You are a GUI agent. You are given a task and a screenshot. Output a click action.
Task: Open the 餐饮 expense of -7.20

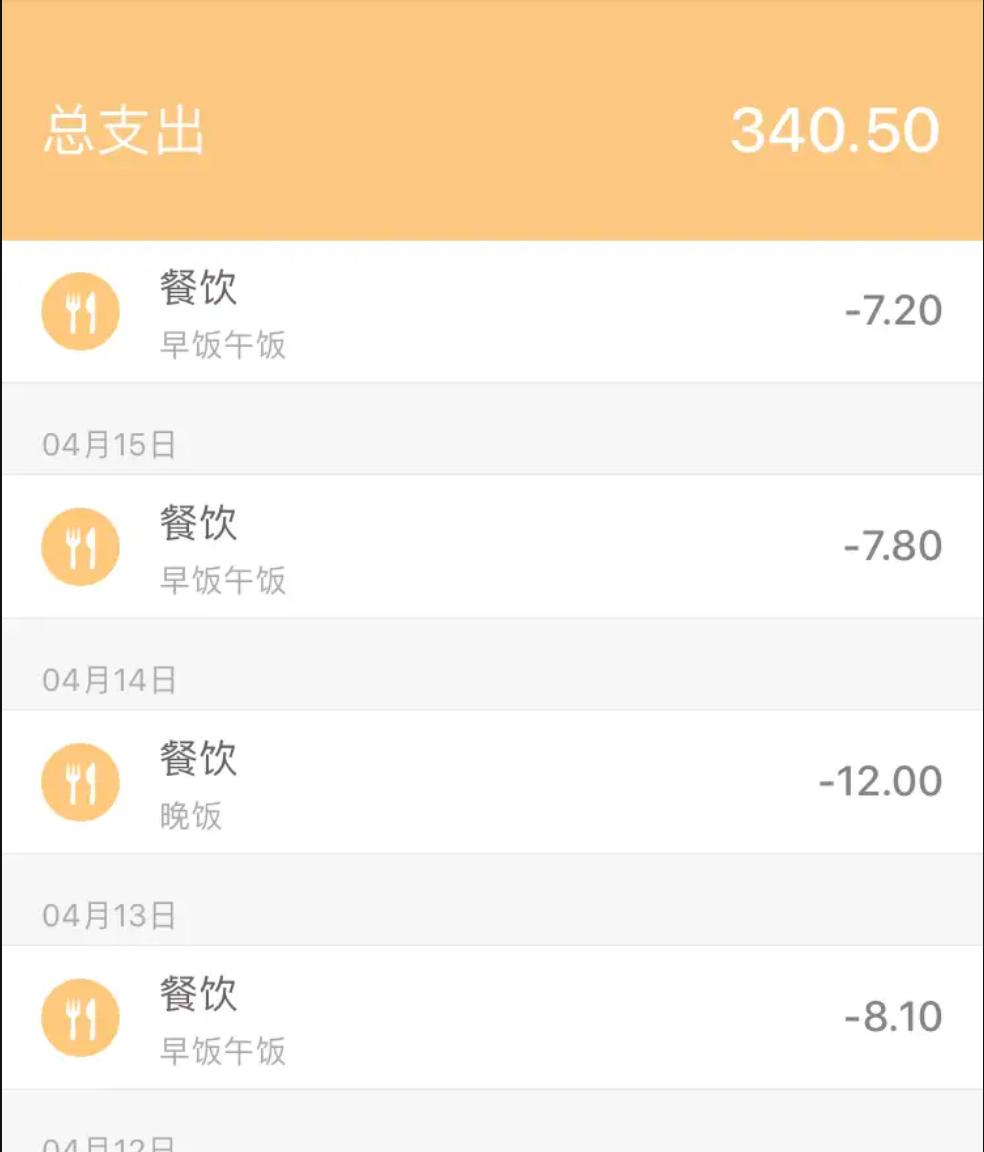492,312
